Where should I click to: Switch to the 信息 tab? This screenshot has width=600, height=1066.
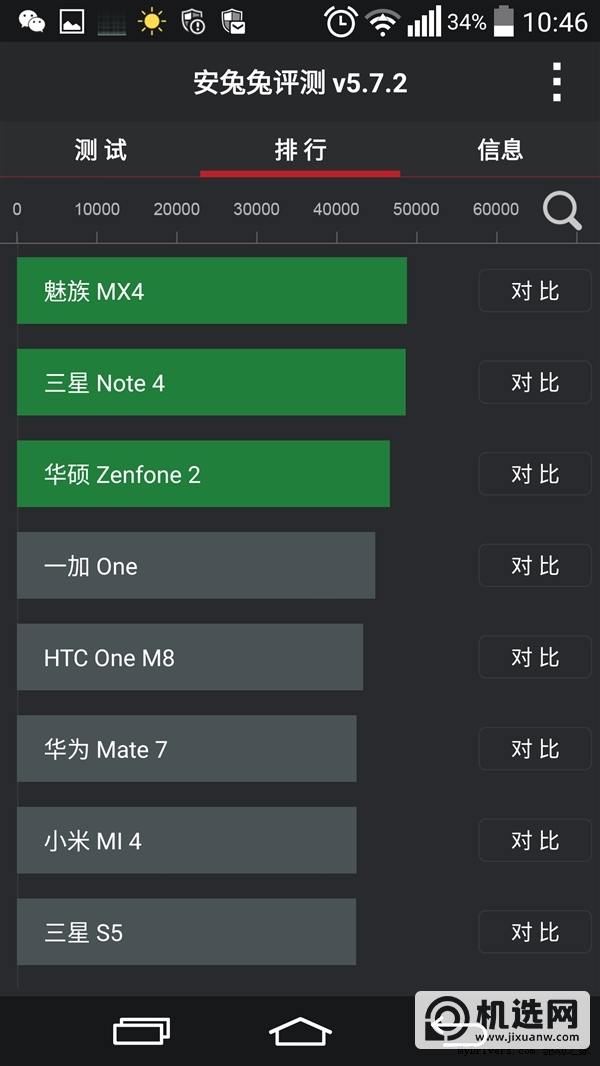500,150
